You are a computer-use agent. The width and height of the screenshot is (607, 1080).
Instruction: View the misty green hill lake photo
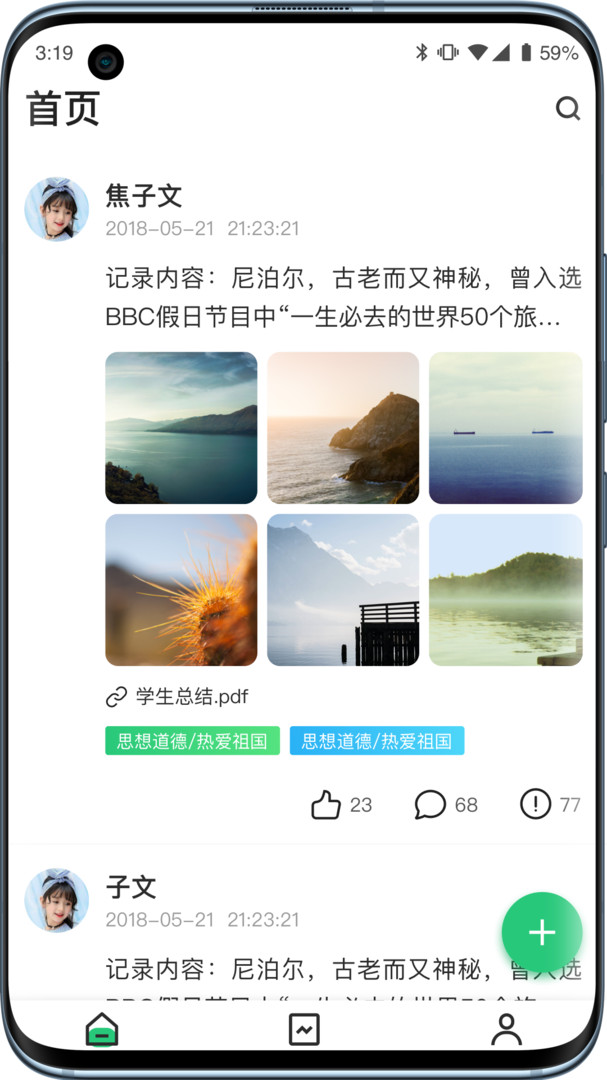point(506,590)
